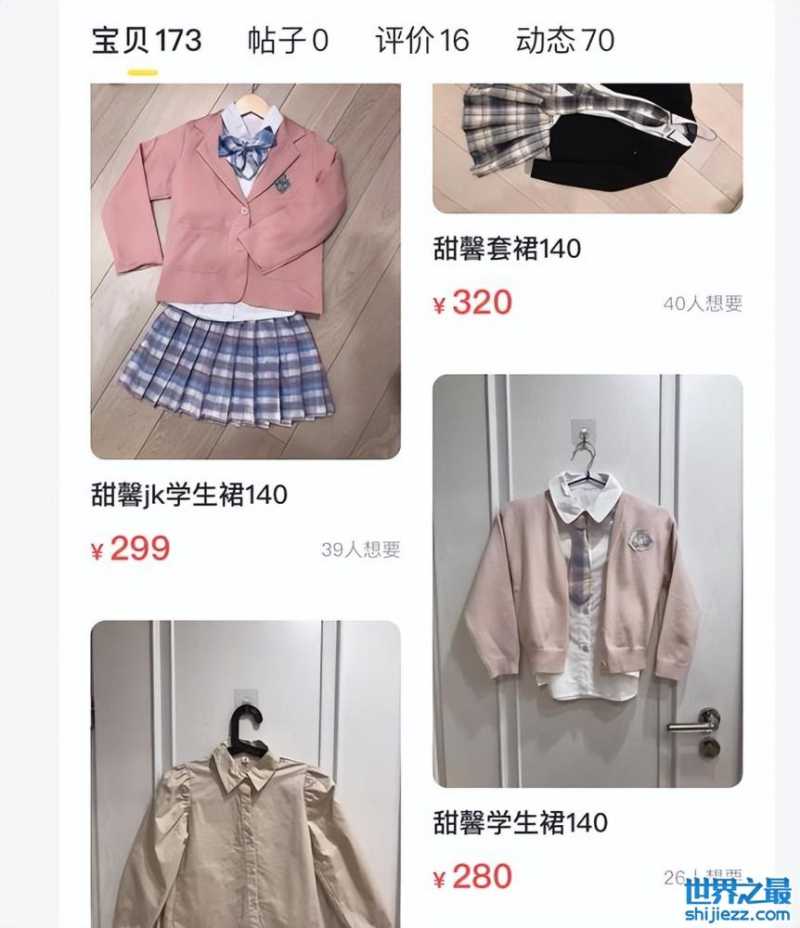Switch to the 评价 16 tab
800x928 pixels.
[422, 41]
